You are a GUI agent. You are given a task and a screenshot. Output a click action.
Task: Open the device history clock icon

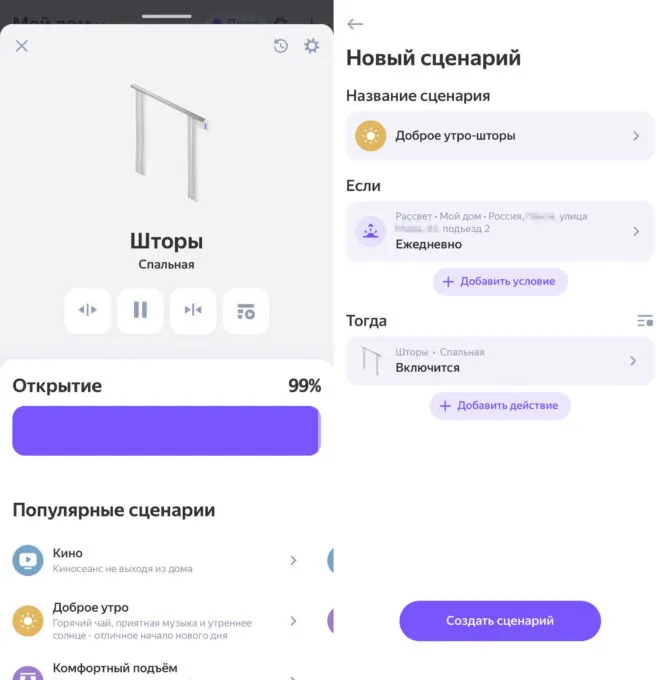pyautogui.click(x=281, y=46)
